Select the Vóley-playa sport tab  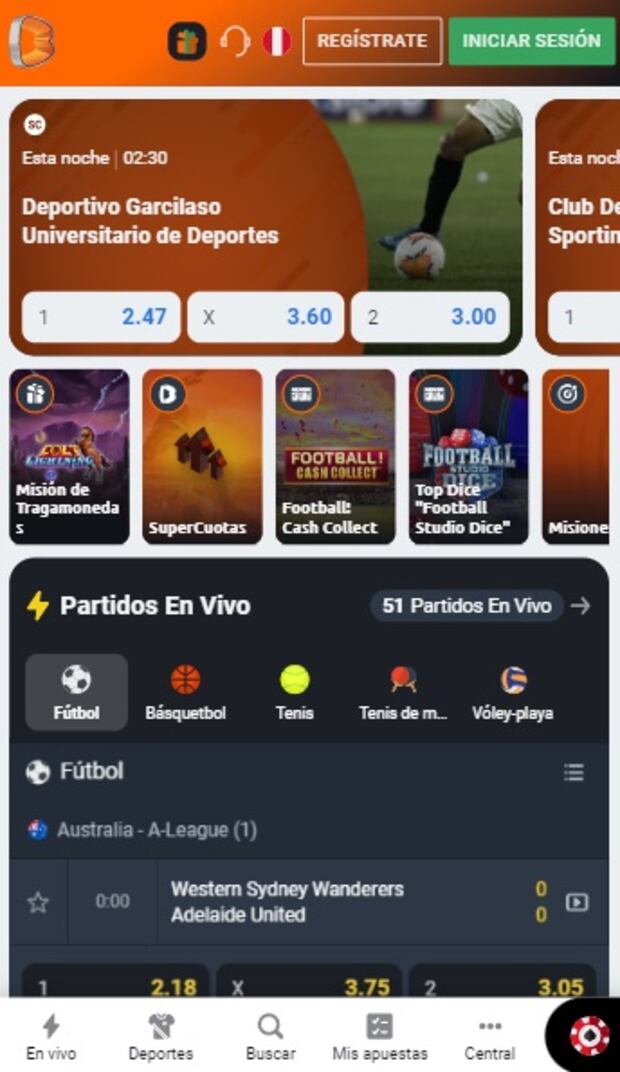point(512,692)
